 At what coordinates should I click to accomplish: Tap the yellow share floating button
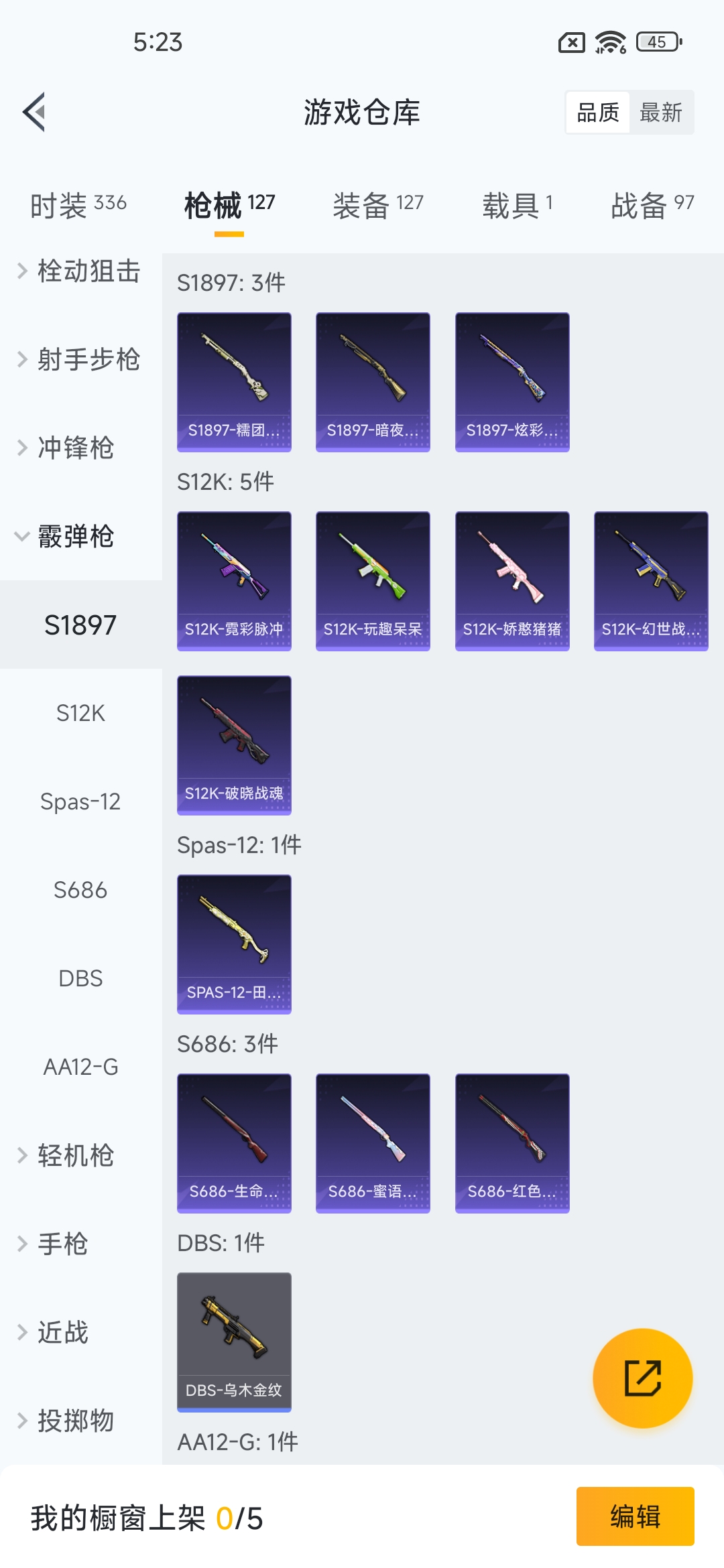point(642,1378)
